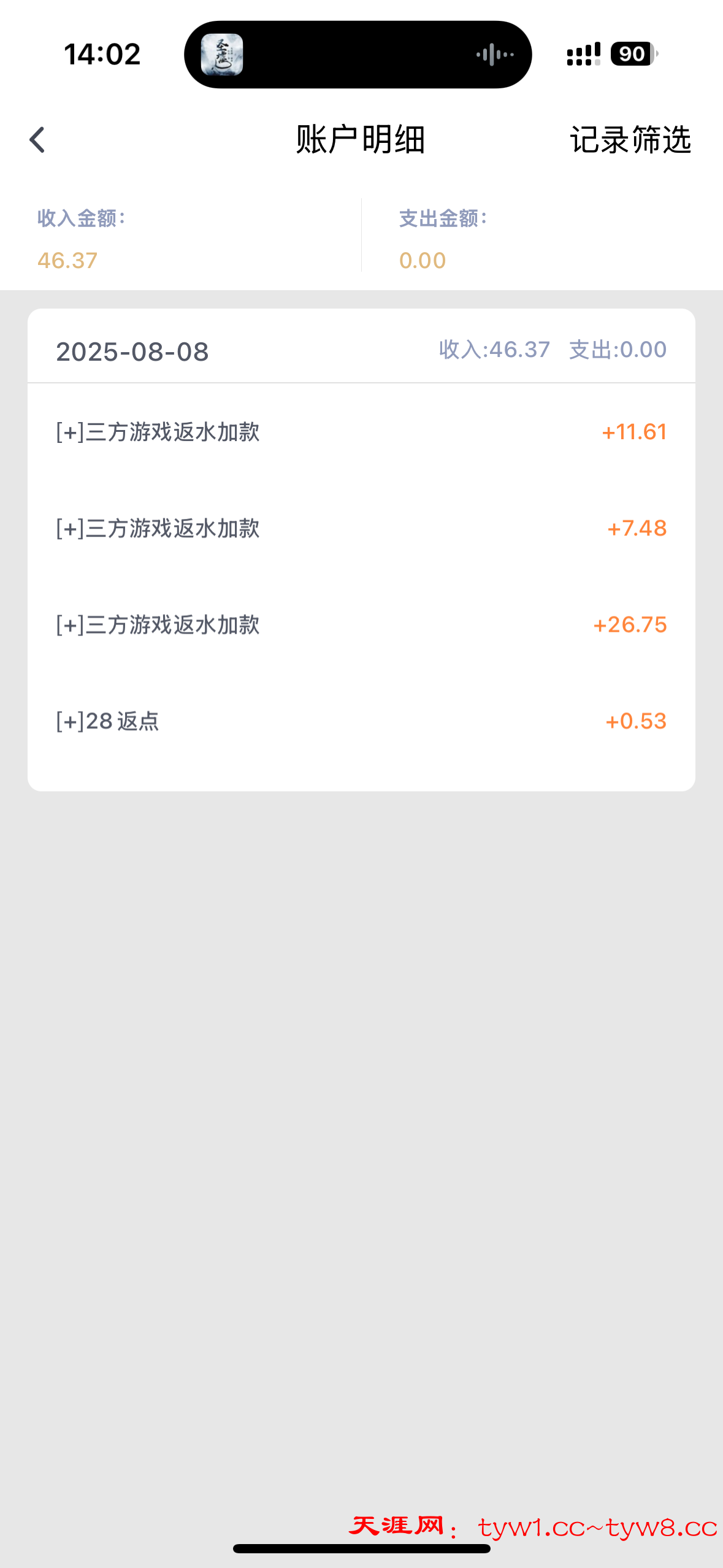Go back using the top-left arrow
Screen dimensions: 723x1568
(37, 140)
